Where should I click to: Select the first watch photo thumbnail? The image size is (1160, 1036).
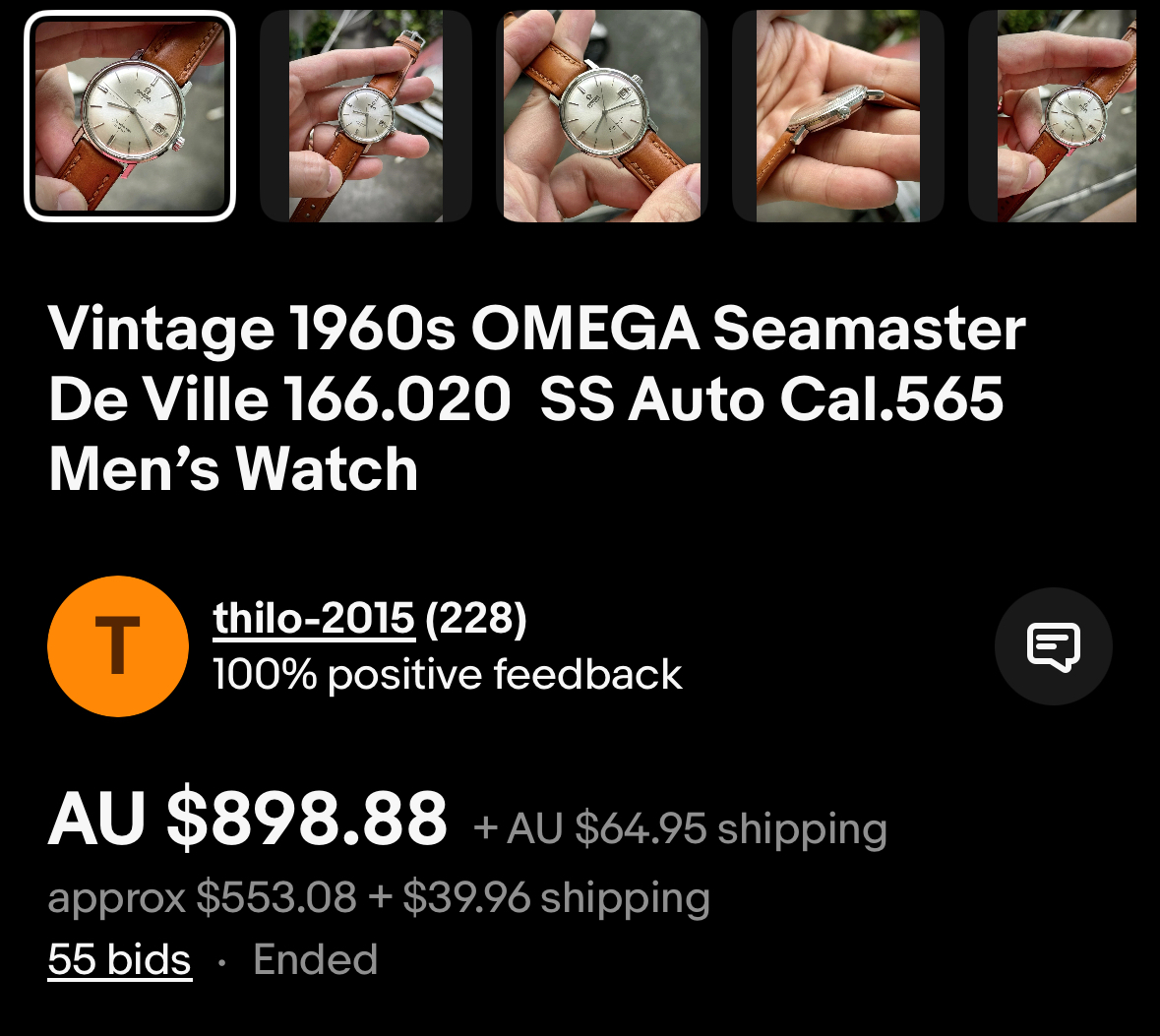tap(130, 116)
